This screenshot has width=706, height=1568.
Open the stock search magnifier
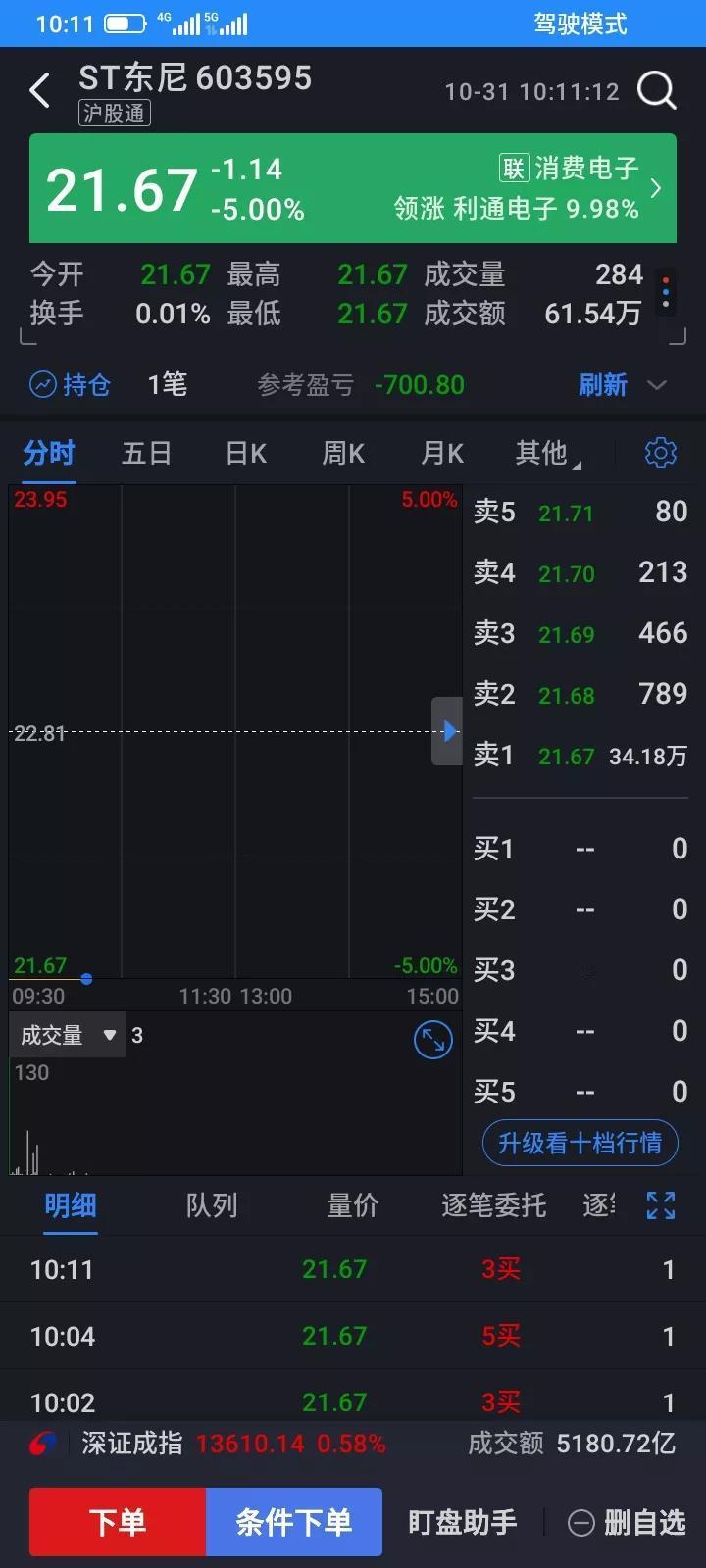tap(656, 90)
